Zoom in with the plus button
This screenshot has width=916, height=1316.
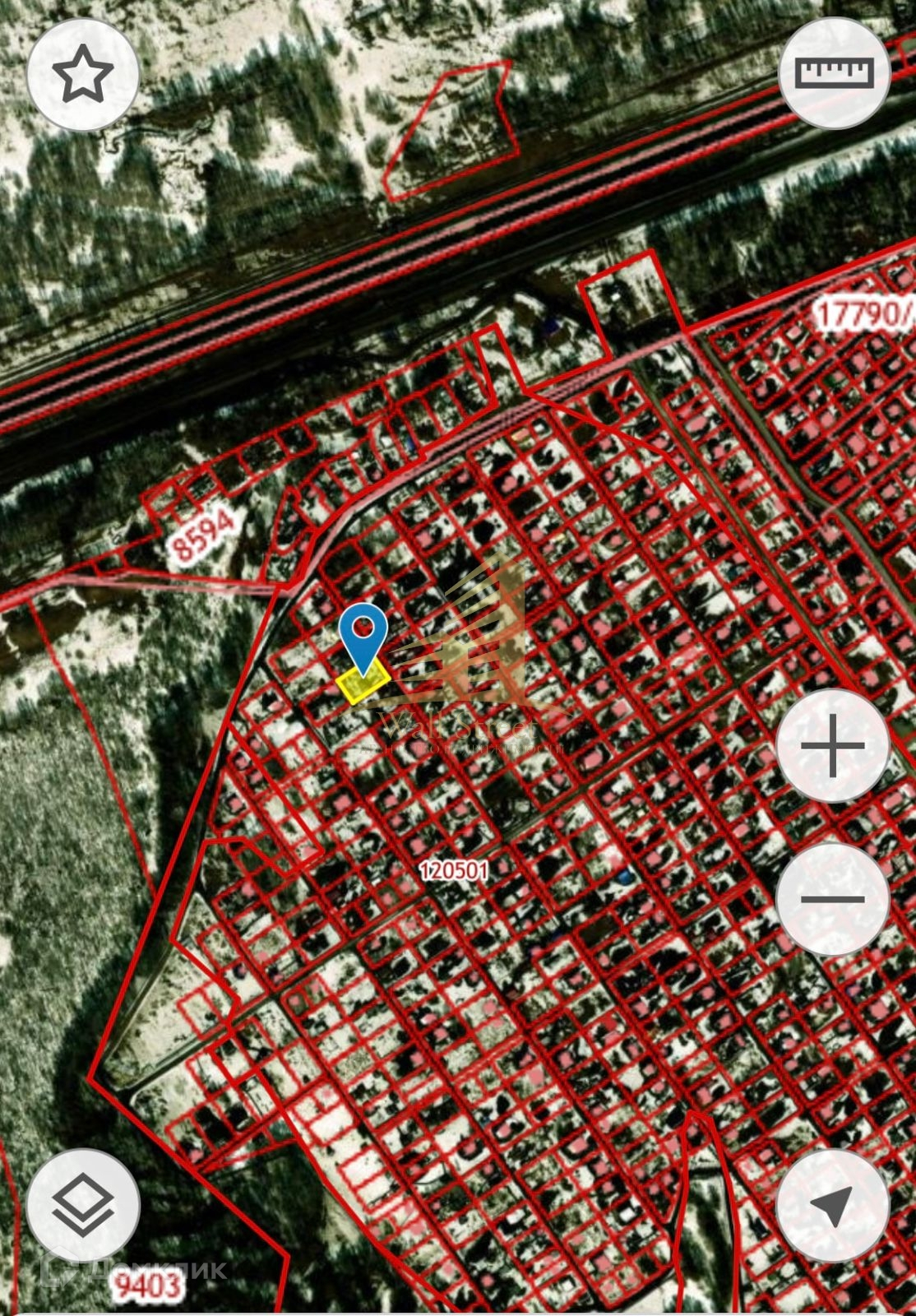click(832, 747)
